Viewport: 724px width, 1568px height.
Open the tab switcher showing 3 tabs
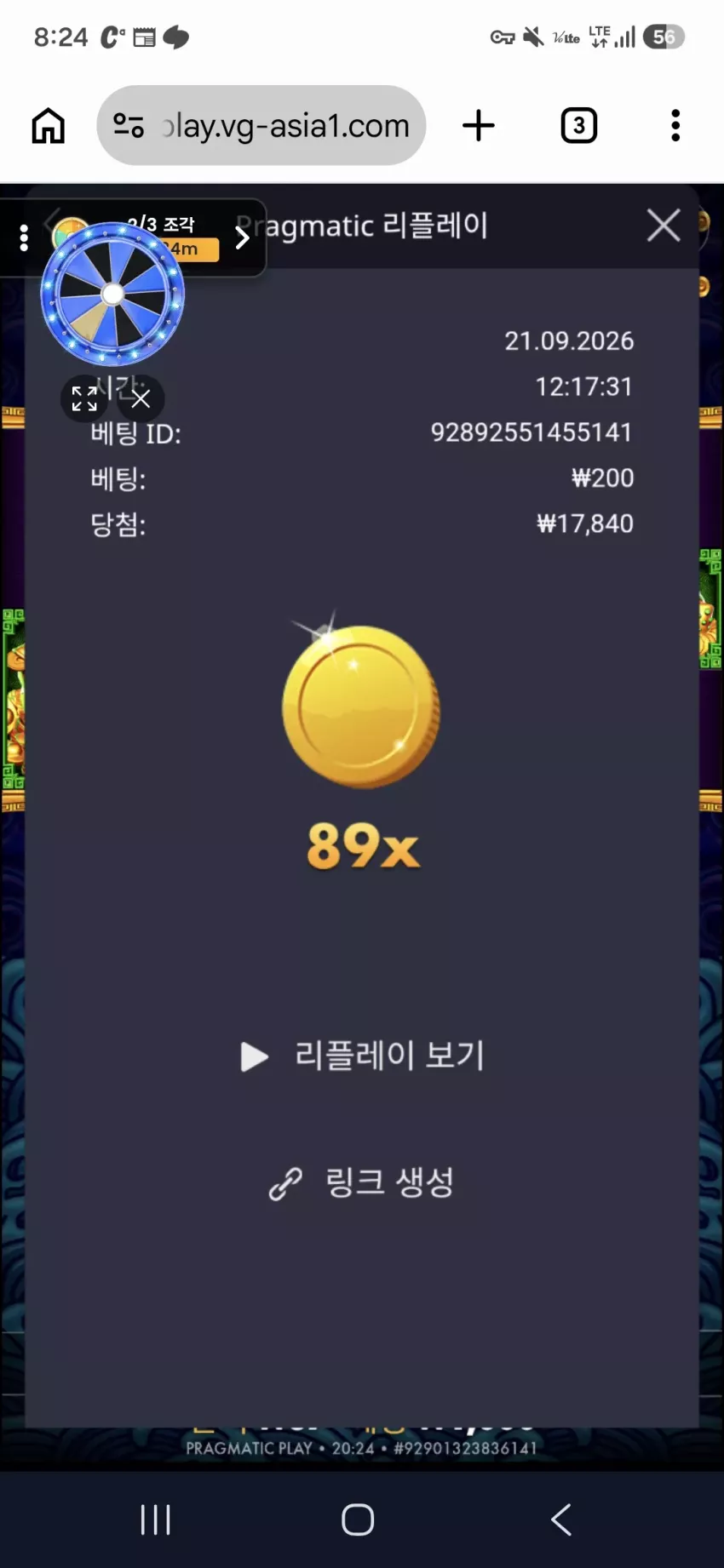(x=579, y=126)
